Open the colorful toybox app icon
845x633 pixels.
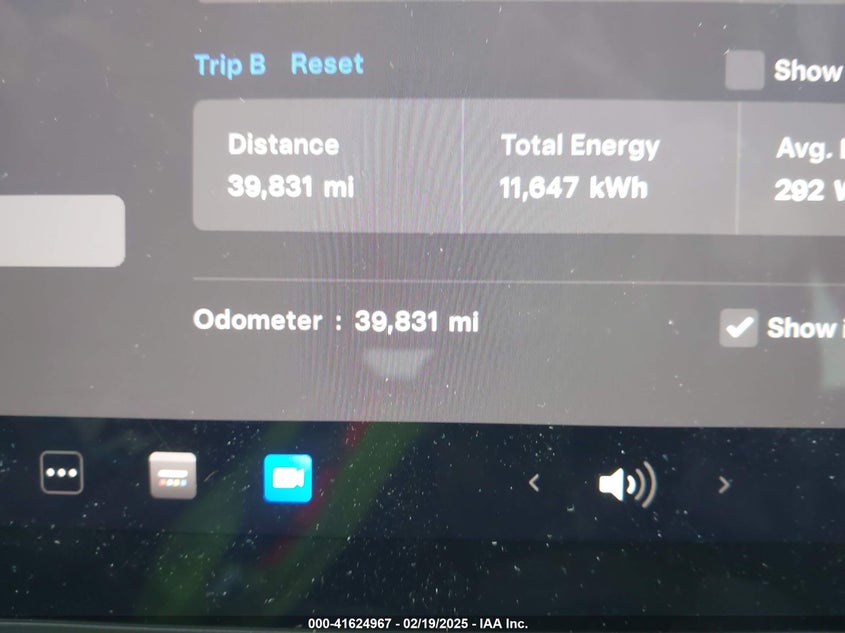tap(173, 476)
